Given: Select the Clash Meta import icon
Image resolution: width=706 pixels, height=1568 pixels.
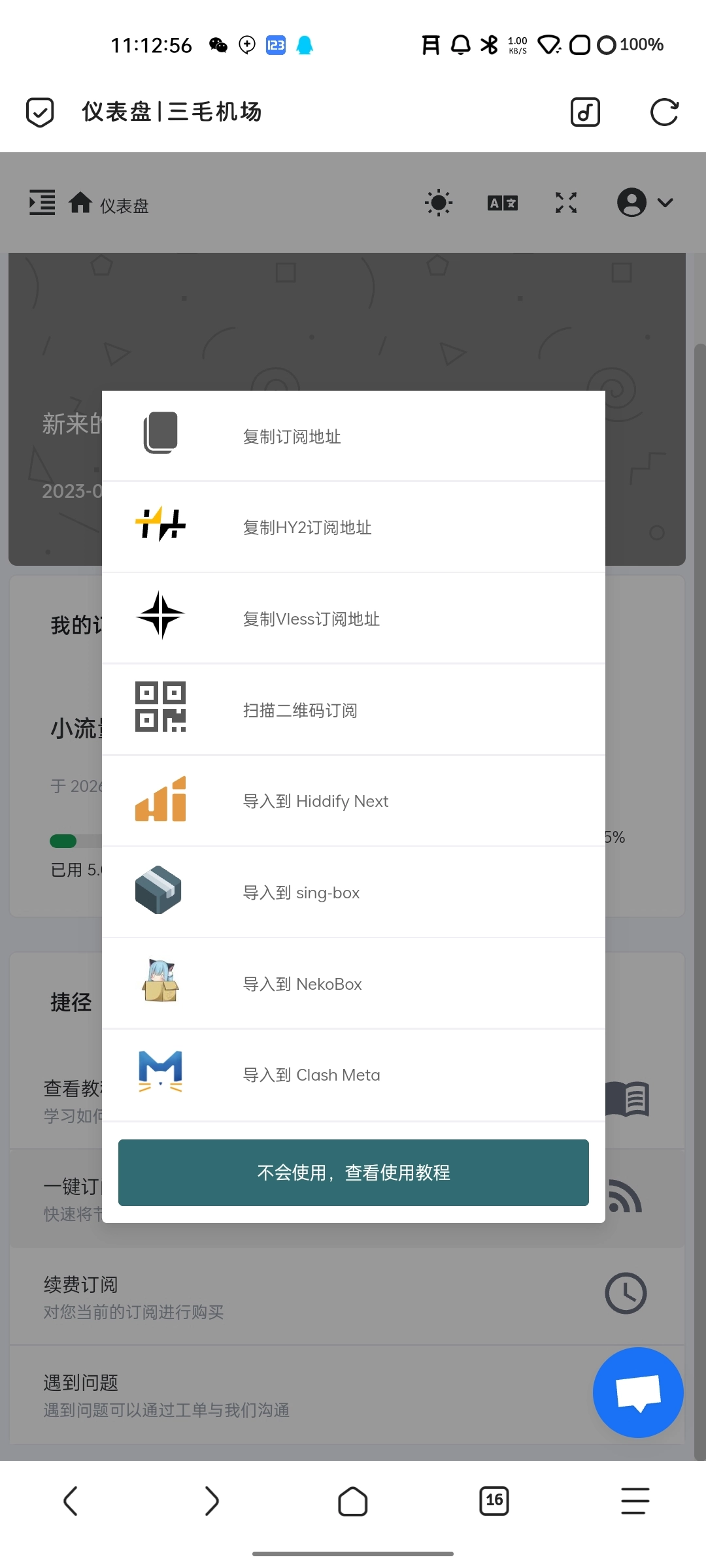Looking at the screenshot, I should click(160, 1073).
